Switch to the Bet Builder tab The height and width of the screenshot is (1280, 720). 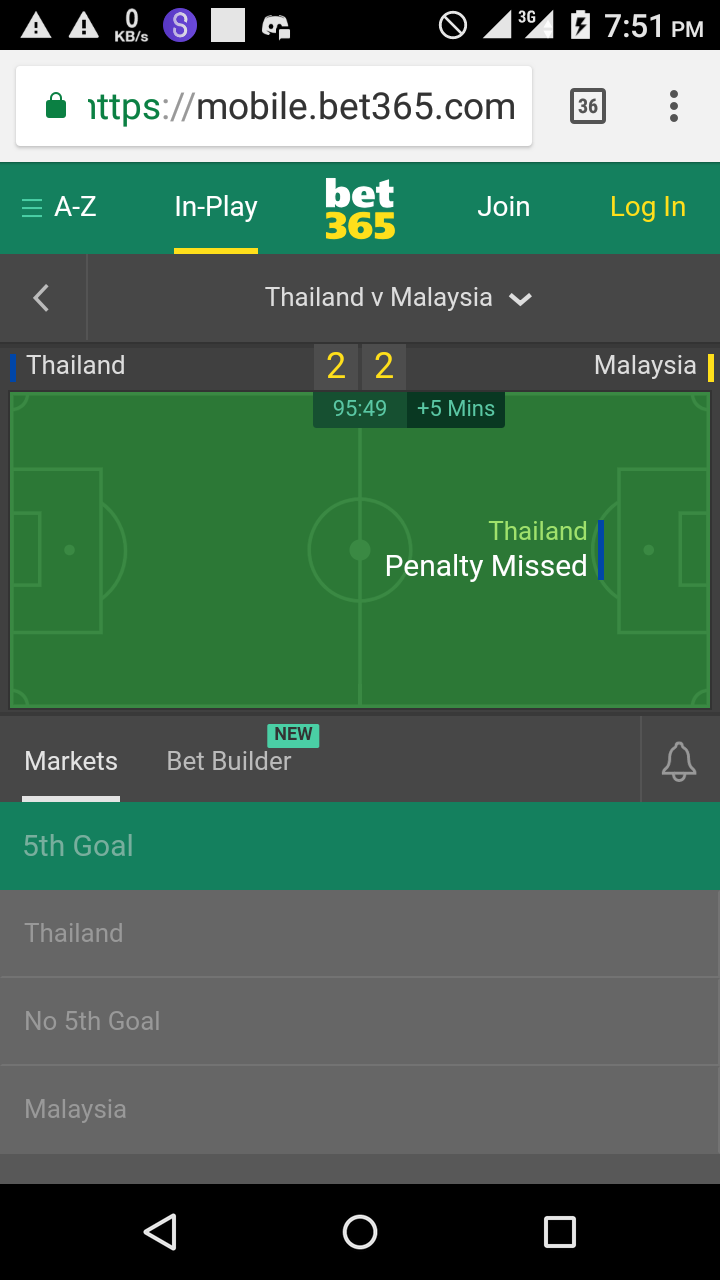tap(229, 761)
